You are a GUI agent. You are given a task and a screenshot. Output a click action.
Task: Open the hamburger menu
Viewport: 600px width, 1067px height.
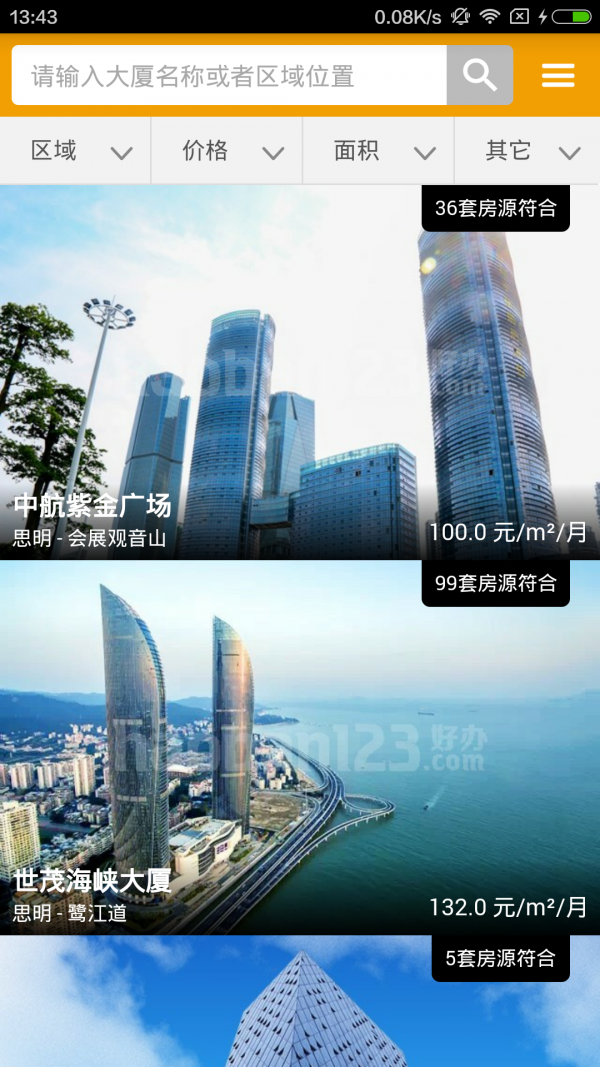[x=558, y=76]
